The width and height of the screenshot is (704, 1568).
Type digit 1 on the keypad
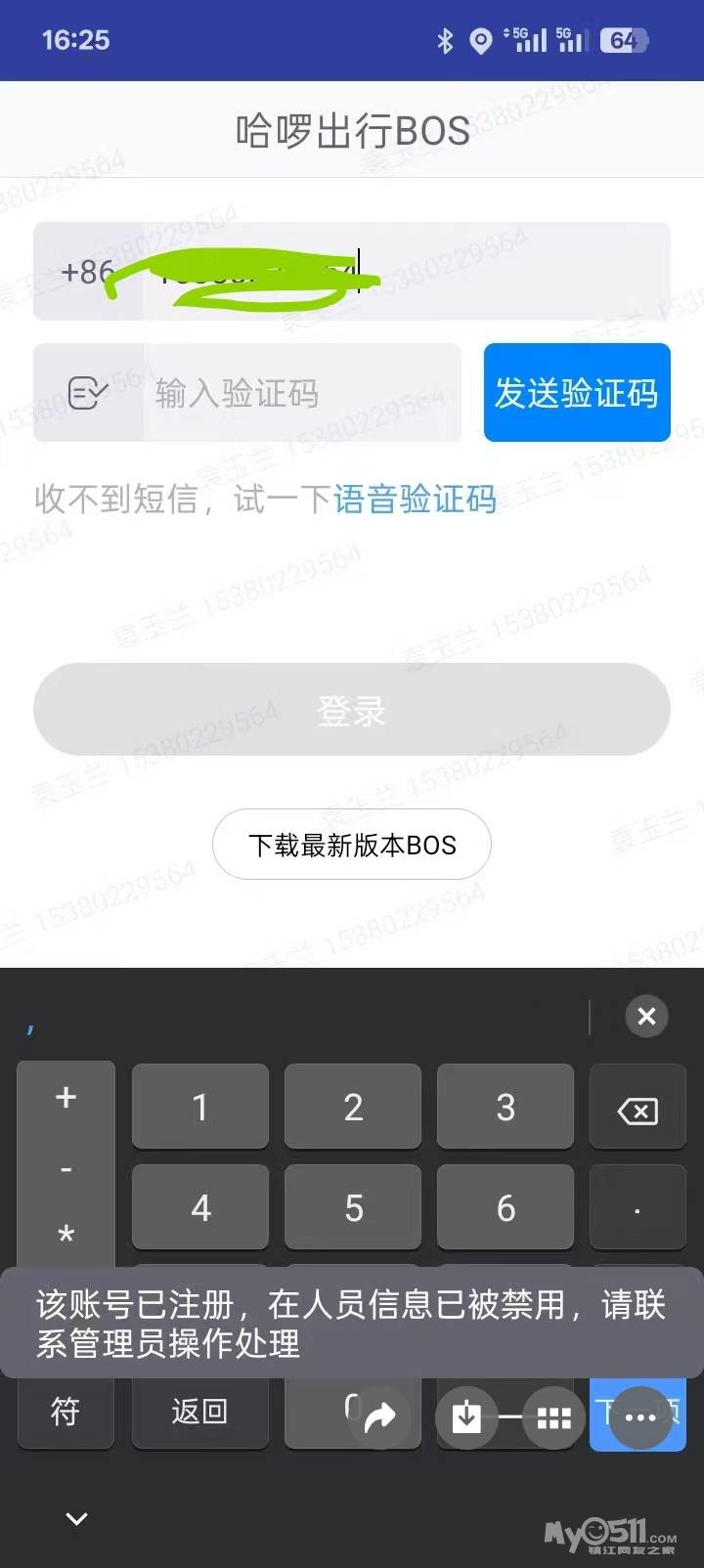(x=200, y=1108)
